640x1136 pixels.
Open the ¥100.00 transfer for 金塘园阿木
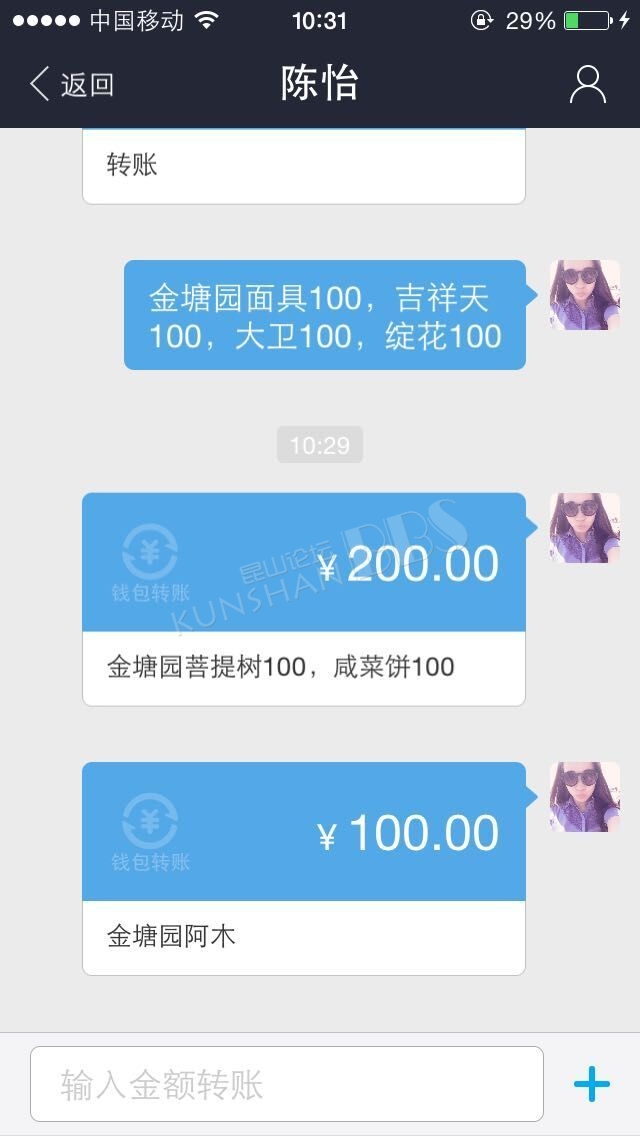click(304, 869)
